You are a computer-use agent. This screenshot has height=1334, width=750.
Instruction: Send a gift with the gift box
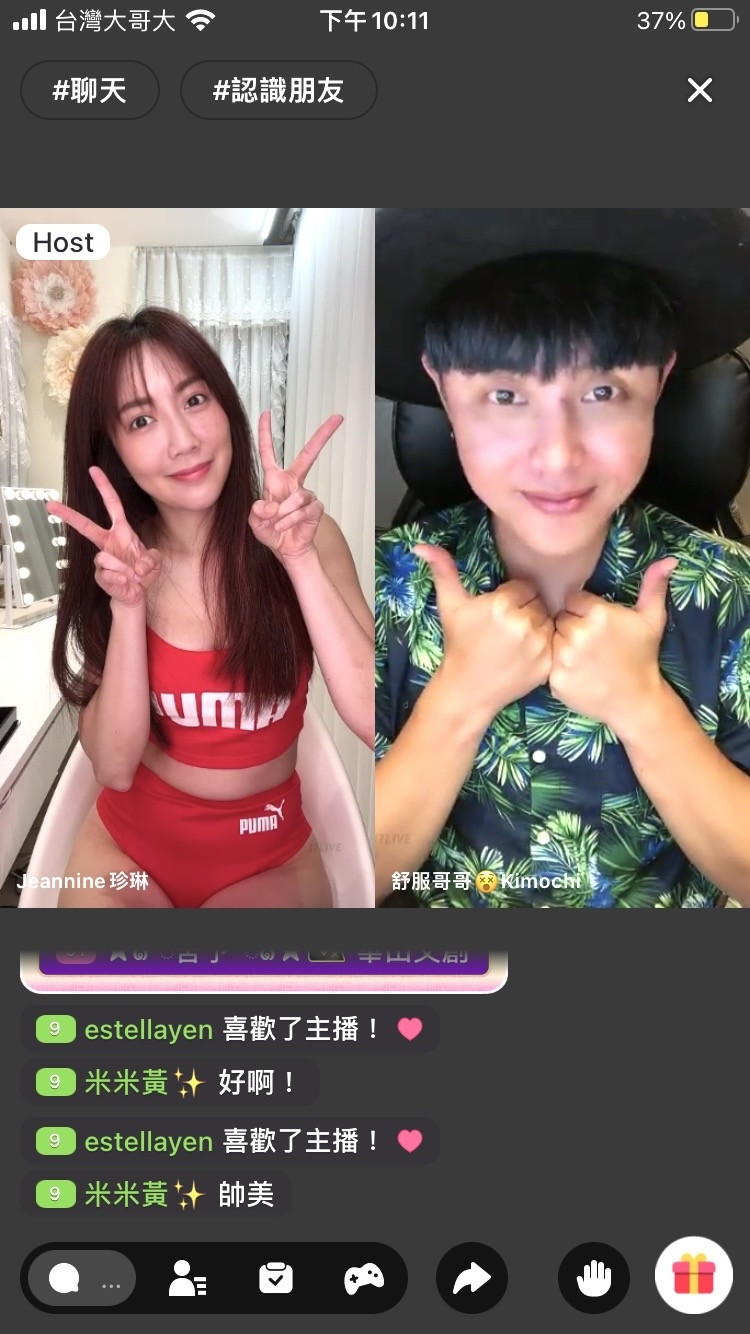[693, 1276]
